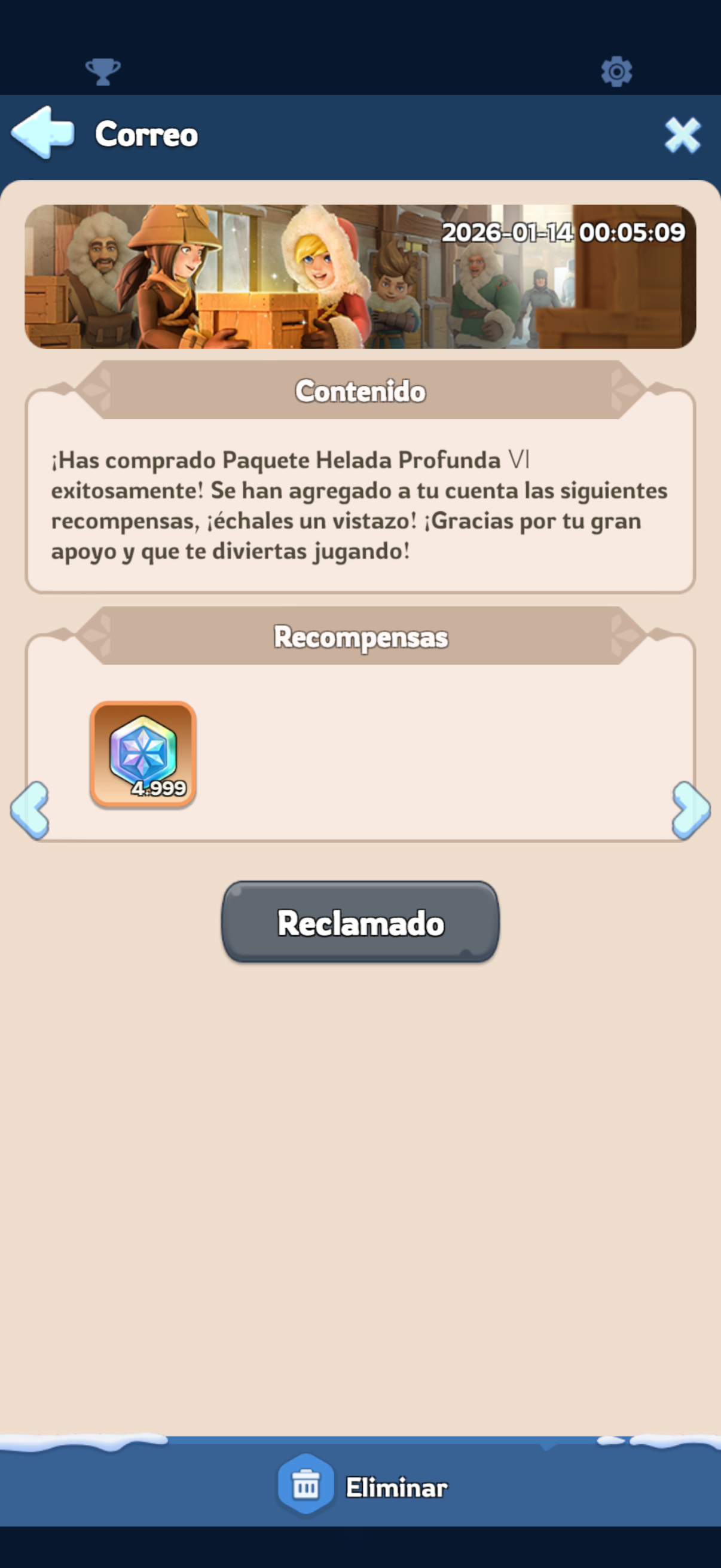Open the settings gear icon
Screen dimensions: 721x1568
[616, 71]
